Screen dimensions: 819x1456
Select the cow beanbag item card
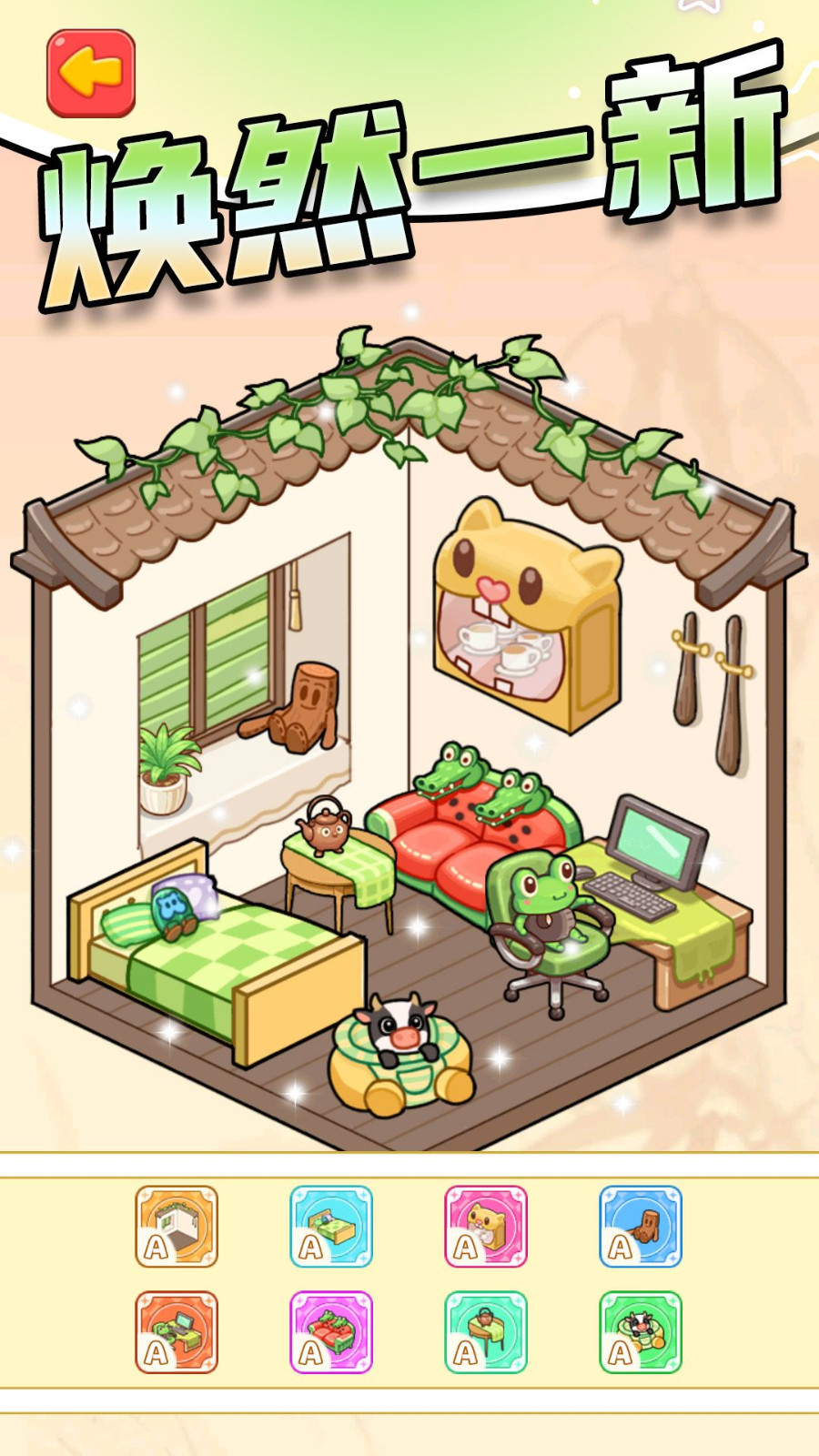641,1332
